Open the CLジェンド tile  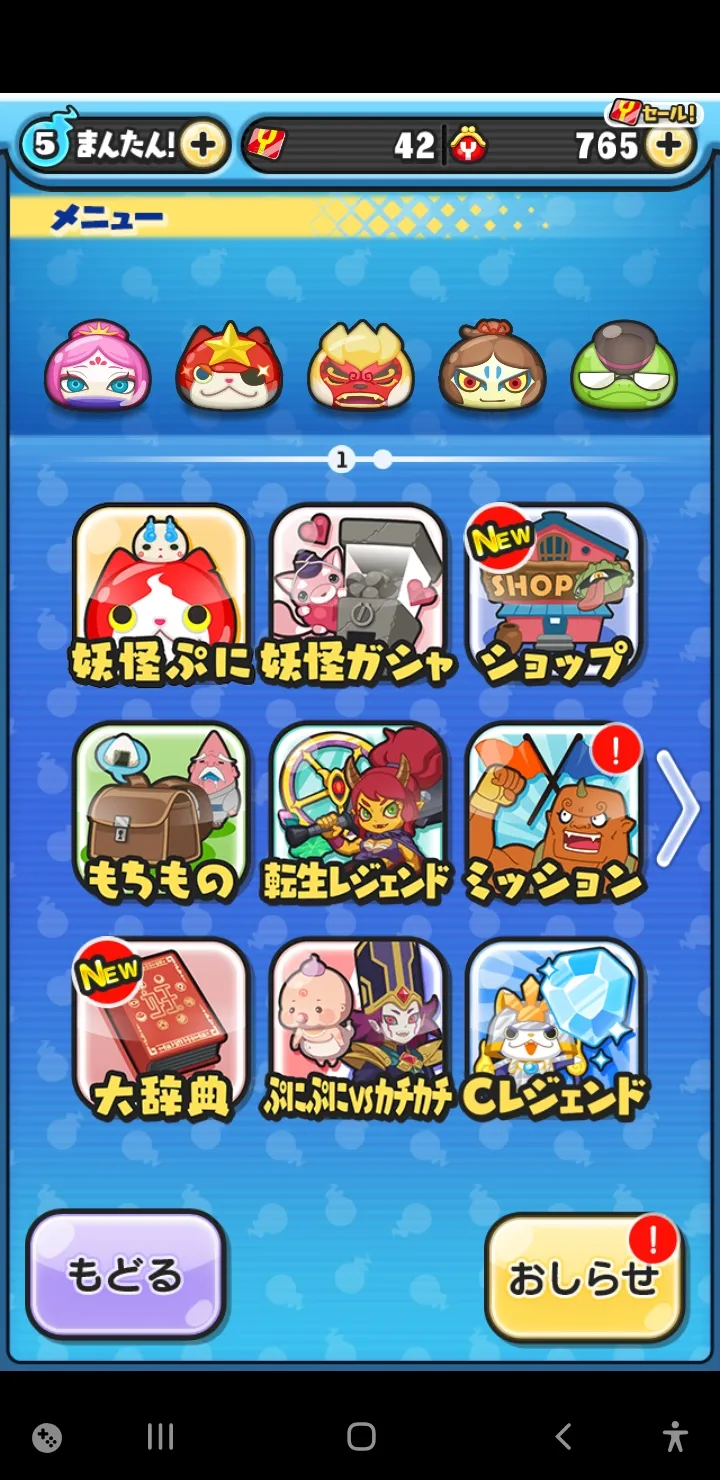[553, 1030]
